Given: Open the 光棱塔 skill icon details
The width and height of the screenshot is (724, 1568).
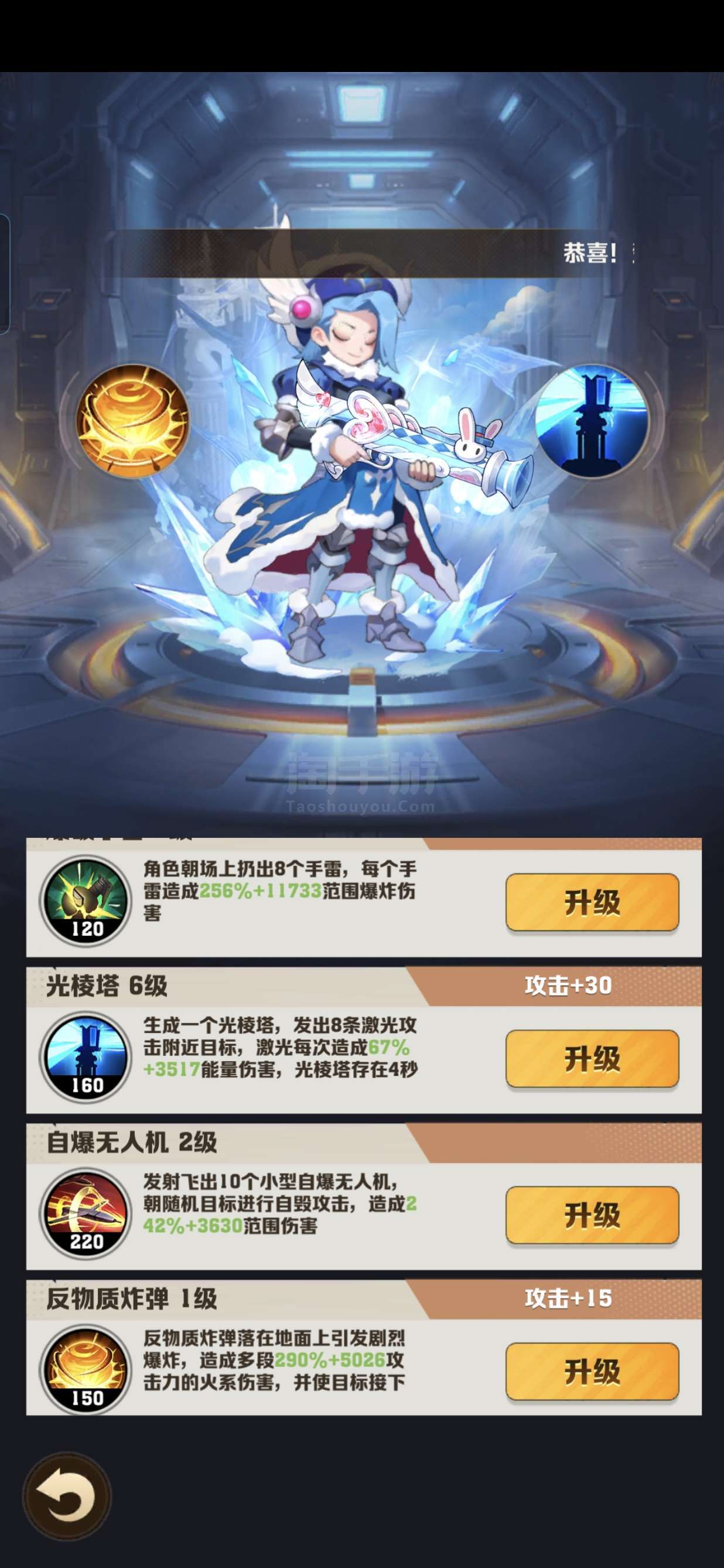Looking at the screenshot, I should [86, 1056].
